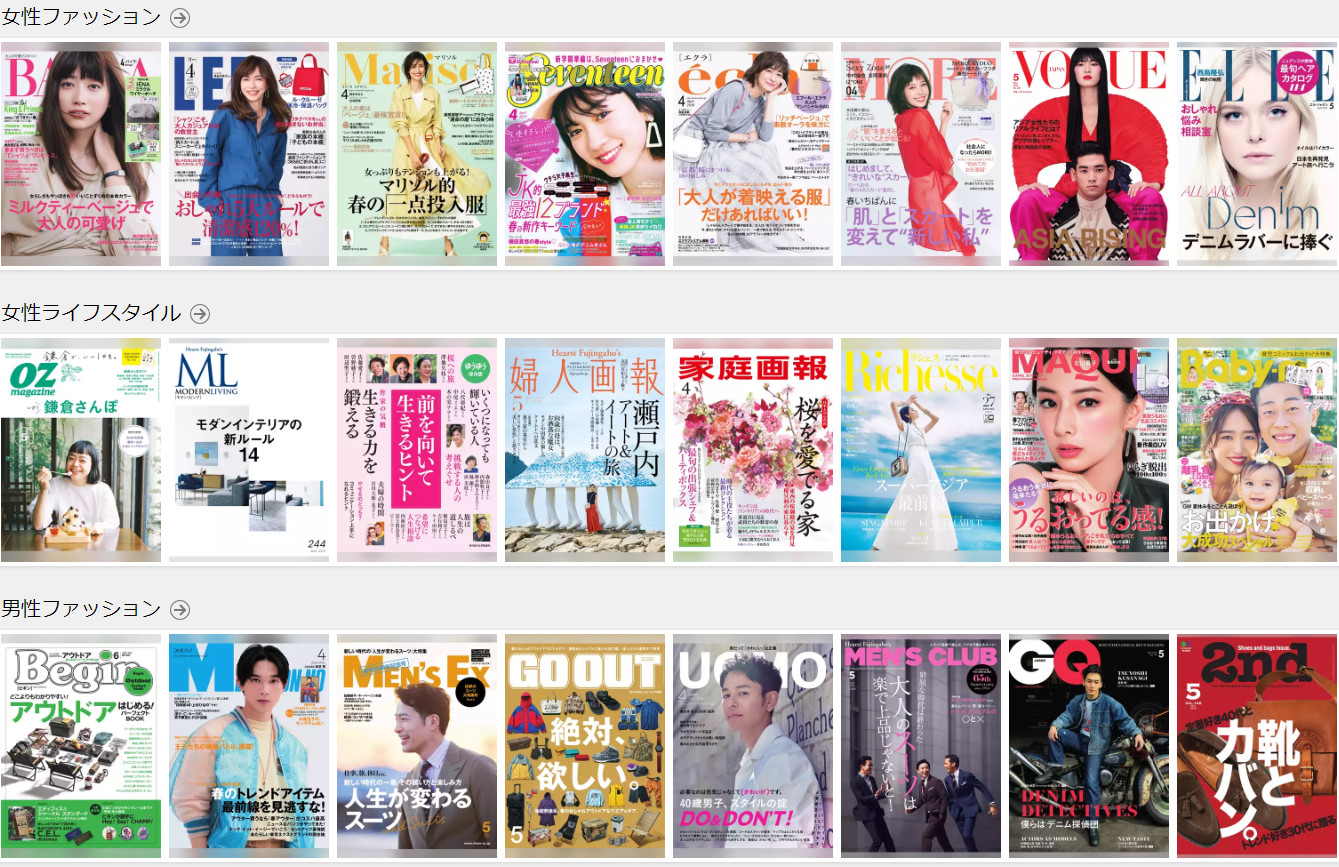Viewport: 1339px width, 867px height.
Task: Open the MORE magazine cover
Action: pyautogui.click(x=920, y=153)
